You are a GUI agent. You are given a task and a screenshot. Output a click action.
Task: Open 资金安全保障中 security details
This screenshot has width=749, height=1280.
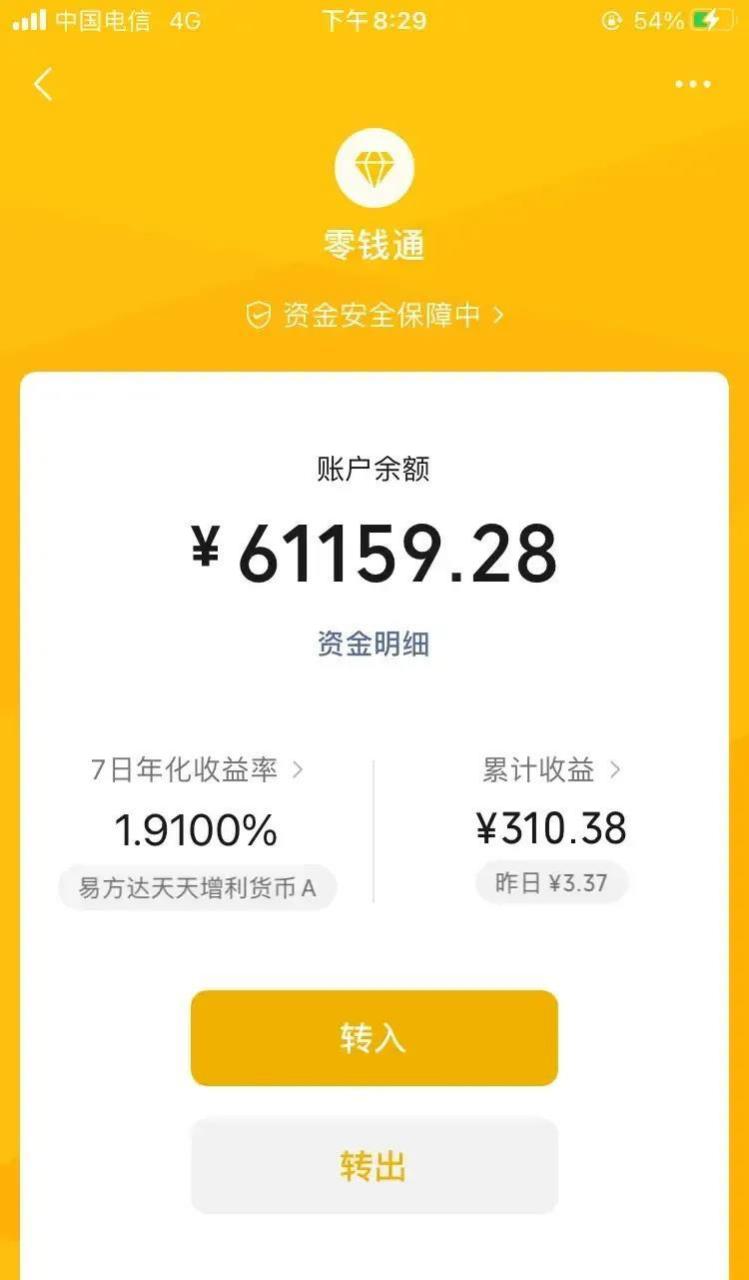(374, 314)
